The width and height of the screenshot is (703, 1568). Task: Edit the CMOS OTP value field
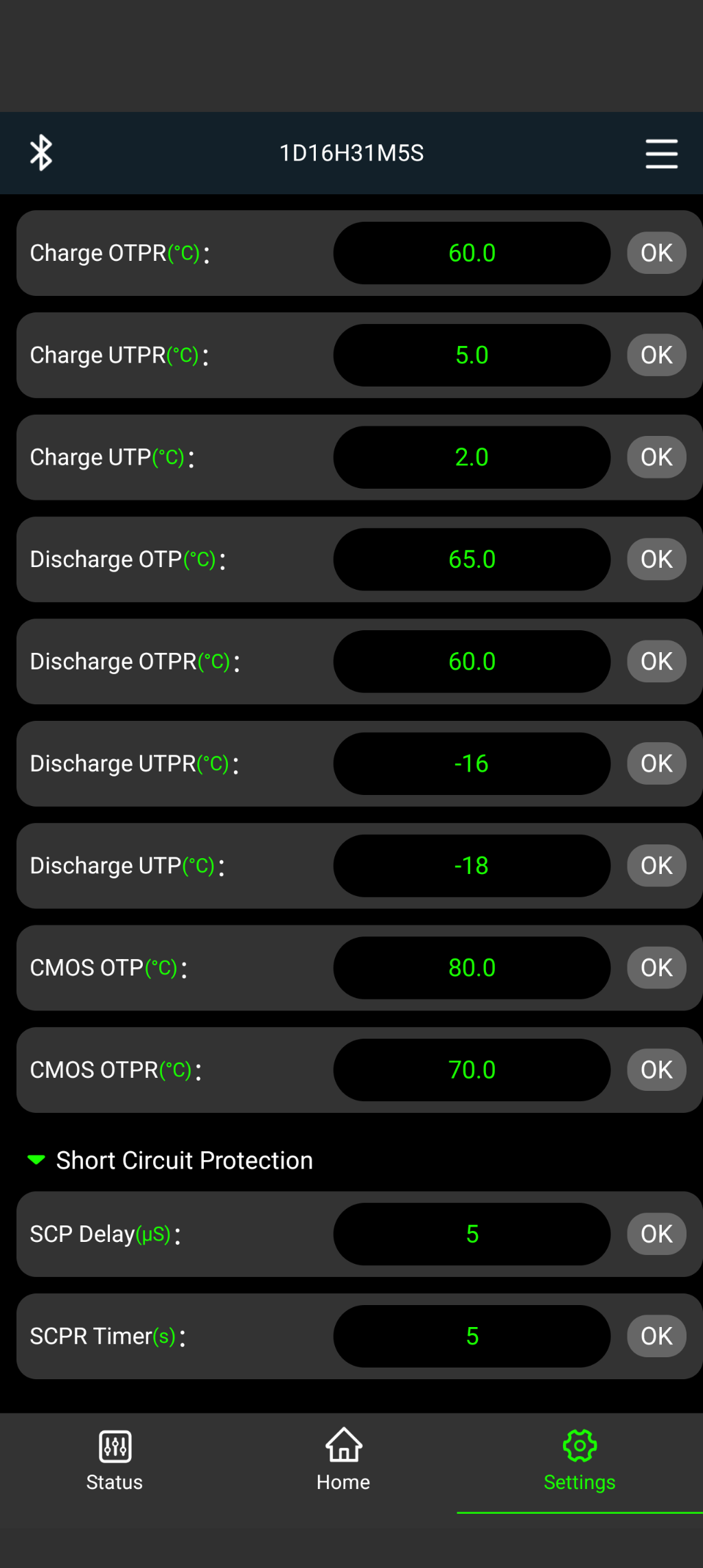472,968
